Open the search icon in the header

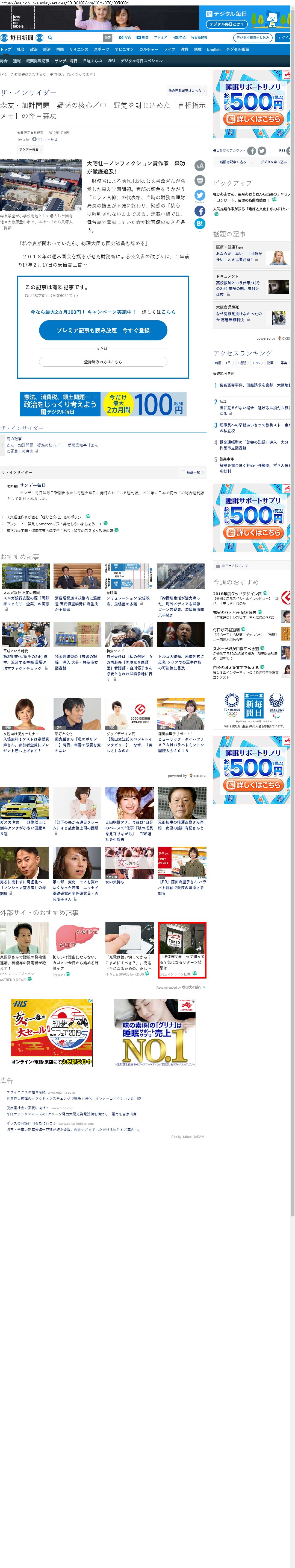50,38
